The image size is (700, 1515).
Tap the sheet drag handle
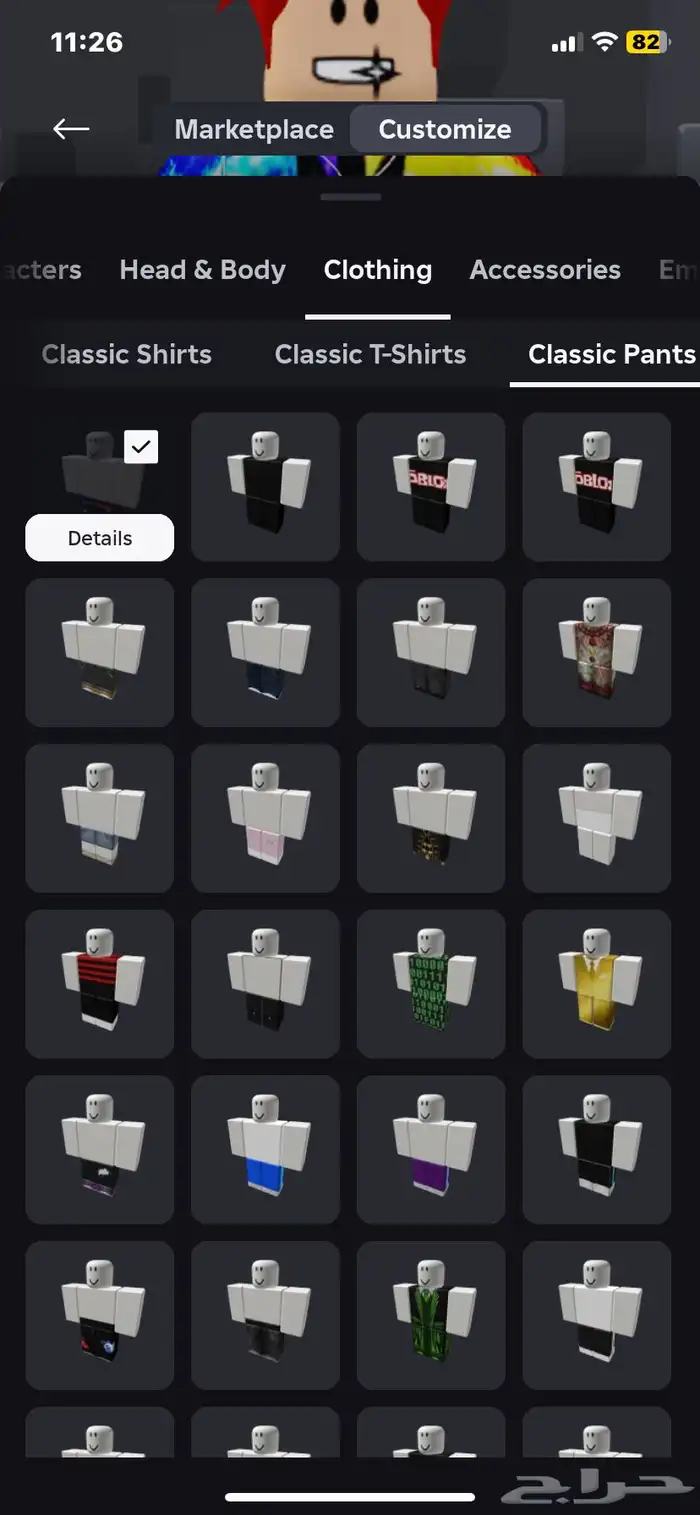coord(350,197)
